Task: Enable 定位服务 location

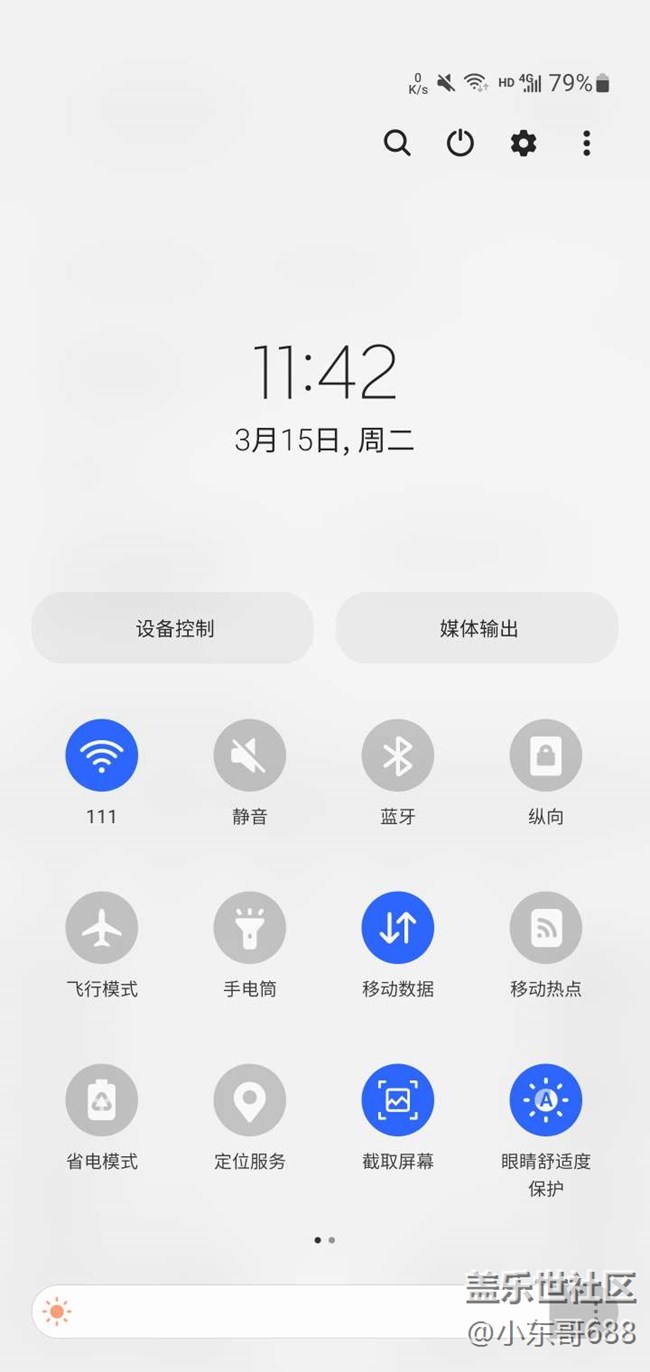Action: tap(249, 1100)
